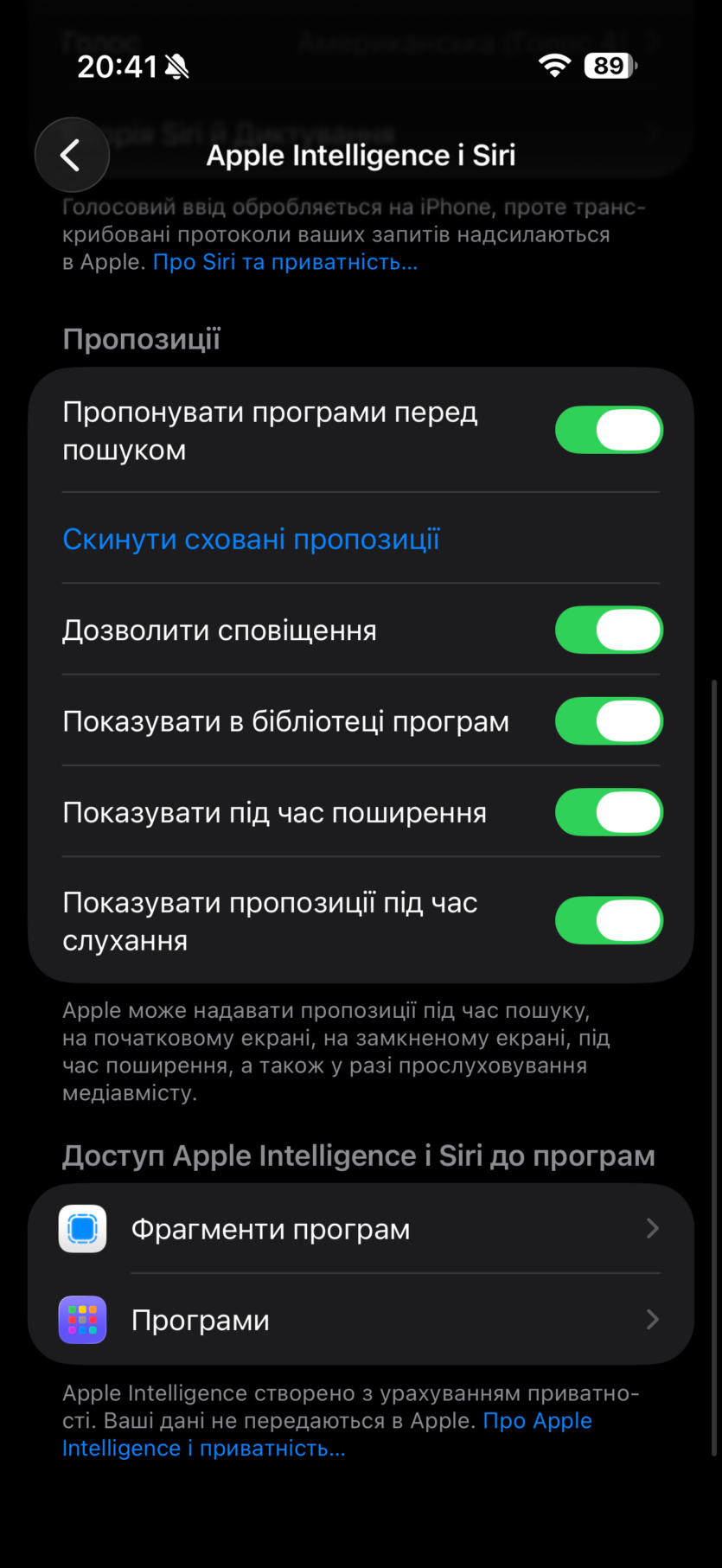722x1568 pixels.
Task: Go back from Apple Intelligence і Siri
Action: pyautogui.click(x=72, y=155)
